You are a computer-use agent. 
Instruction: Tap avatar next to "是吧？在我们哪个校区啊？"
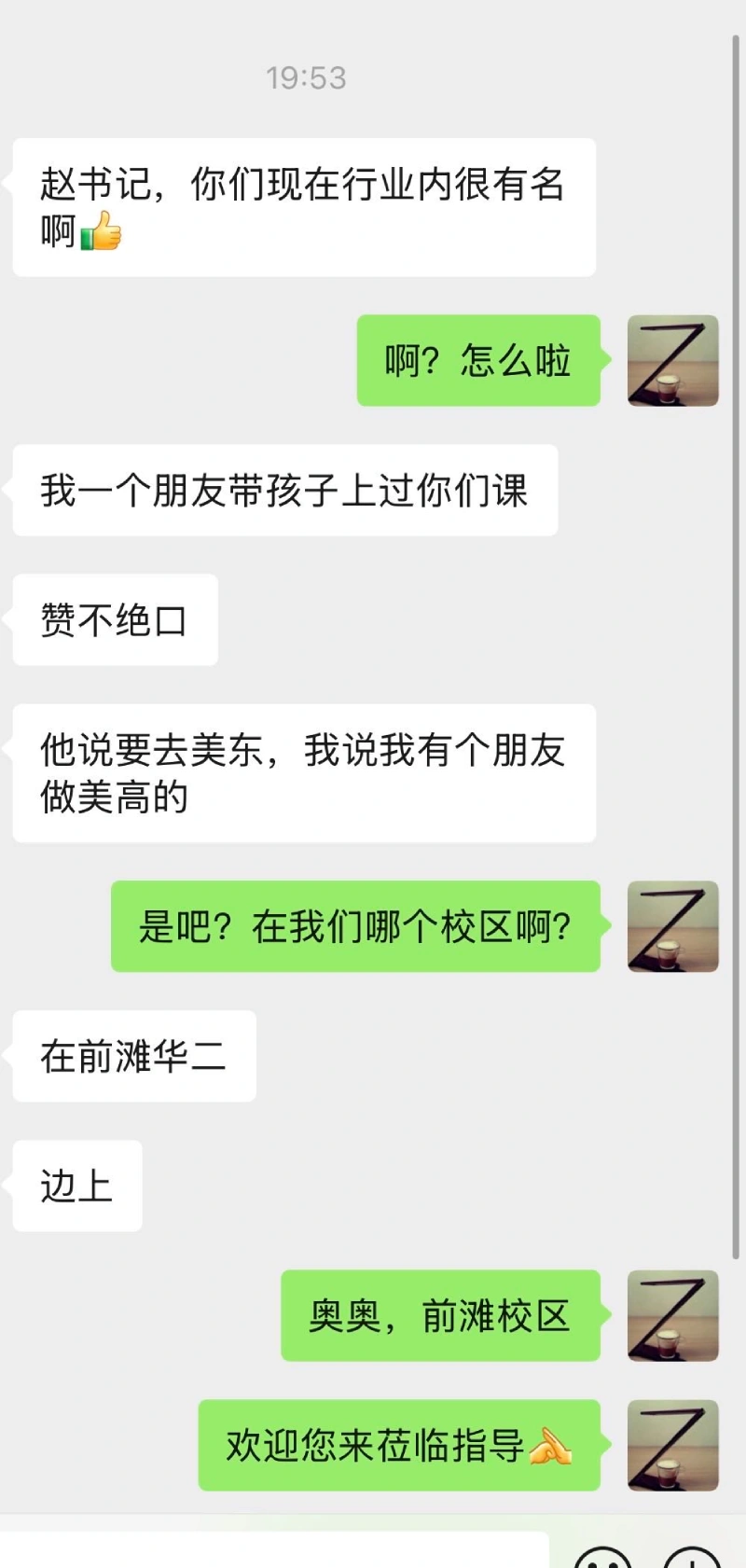click(x=672, y=926)
